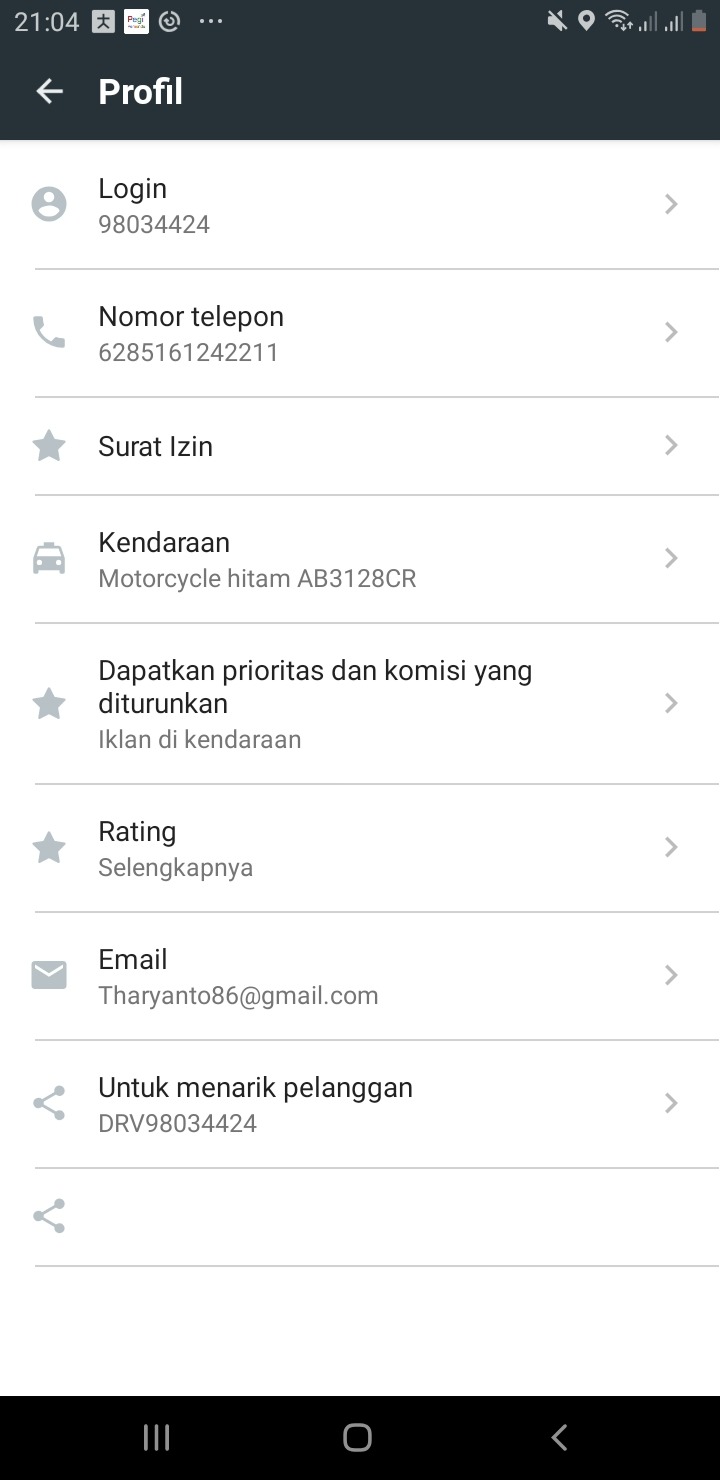
Task: View Kendaraan vehicle details
Action: point(360,559)
